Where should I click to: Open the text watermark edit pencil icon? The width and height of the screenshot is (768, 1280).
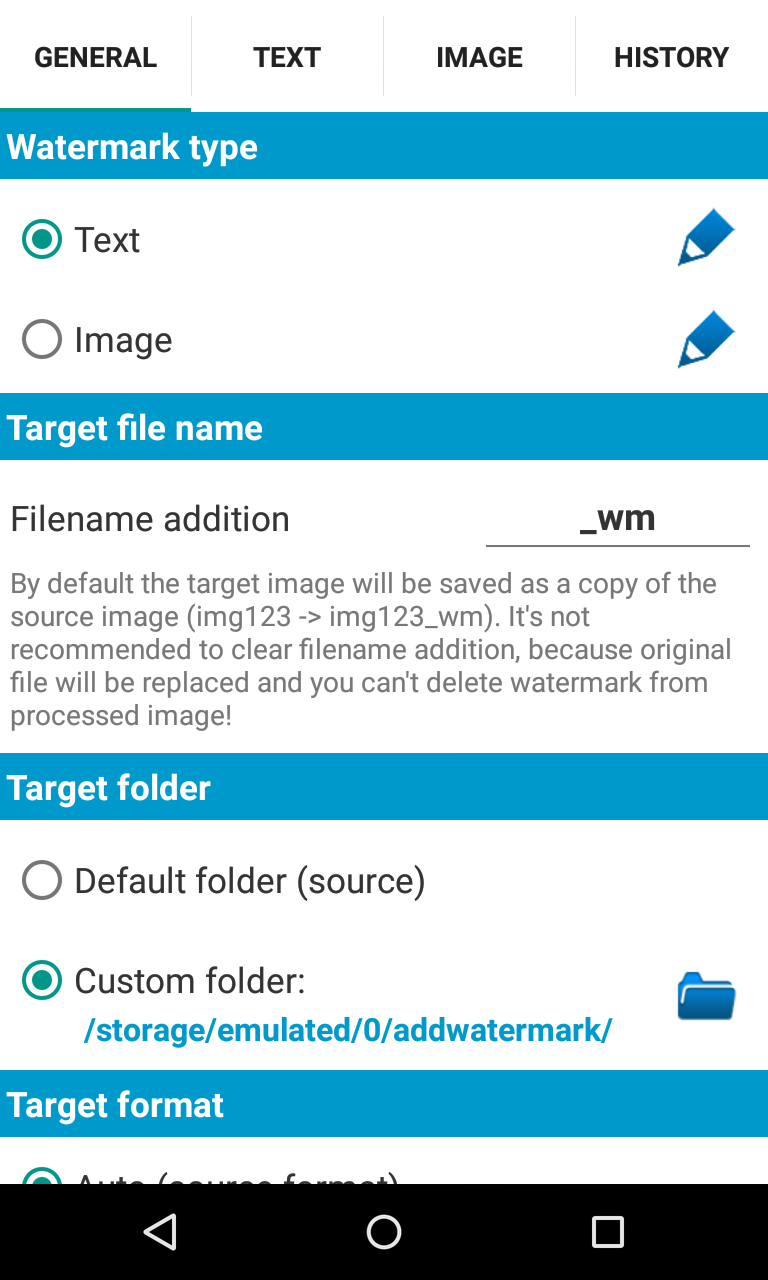click(x=705, y=237)
